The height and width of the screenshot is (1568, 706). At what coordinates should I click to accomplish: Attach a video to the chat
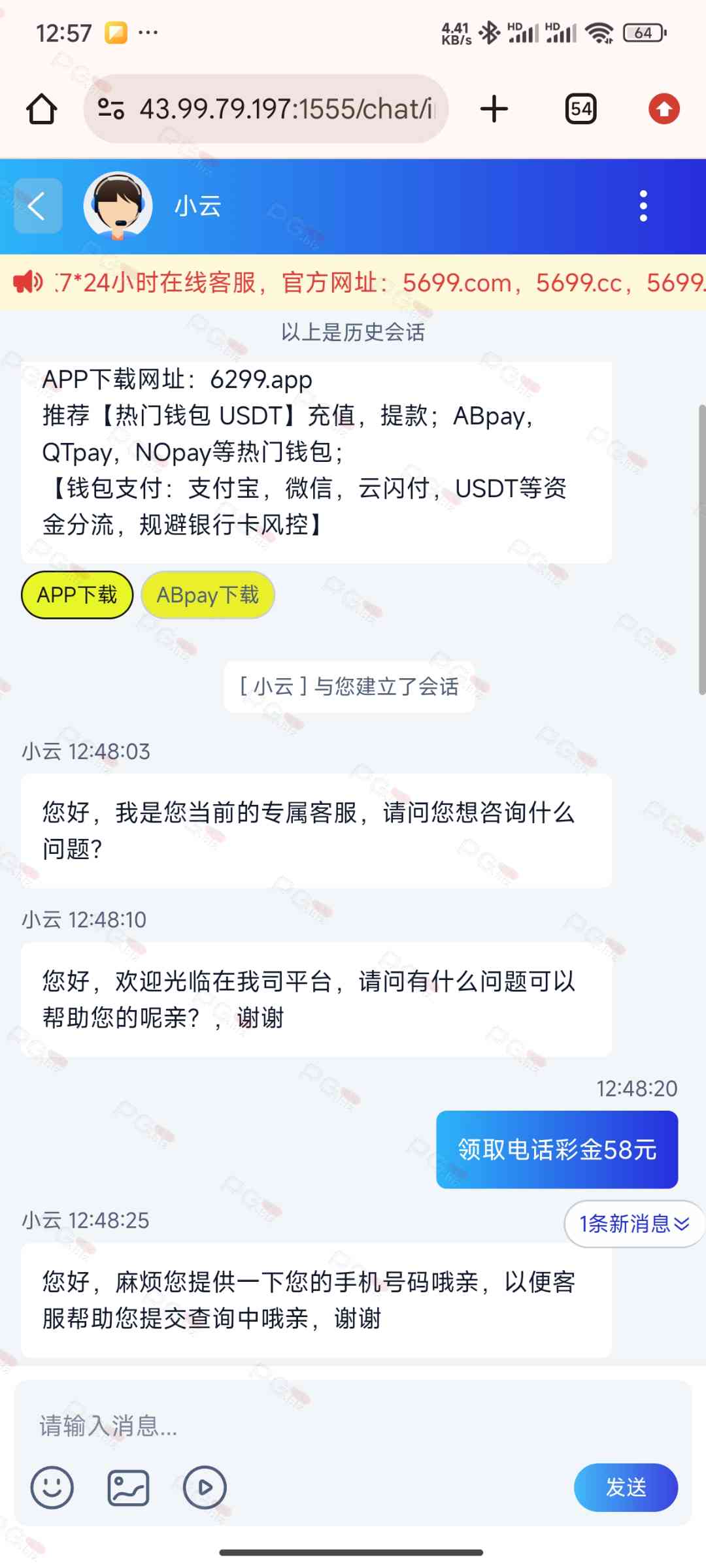205,1488
